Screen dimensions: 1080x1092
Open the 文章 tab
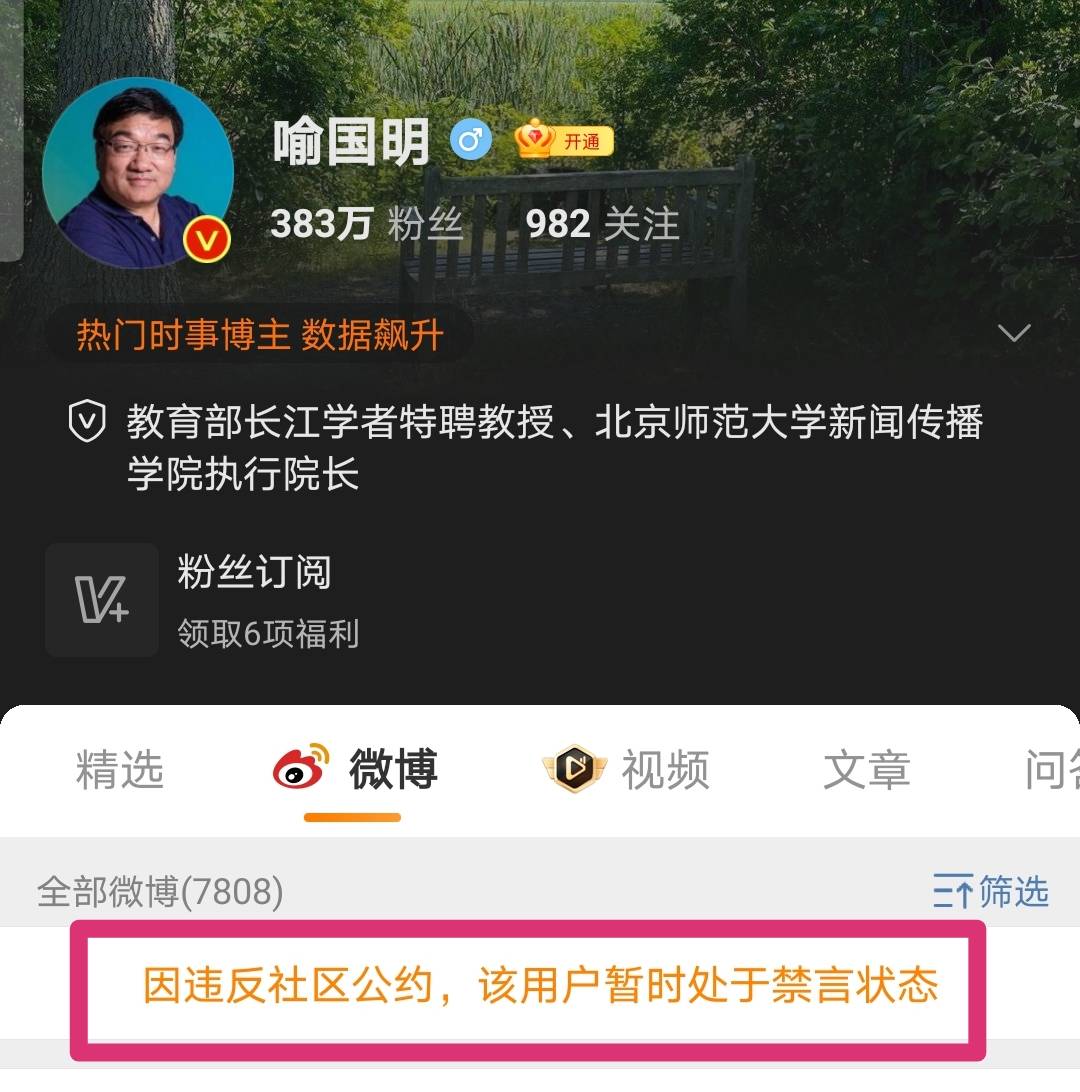(x=866, y=771)
